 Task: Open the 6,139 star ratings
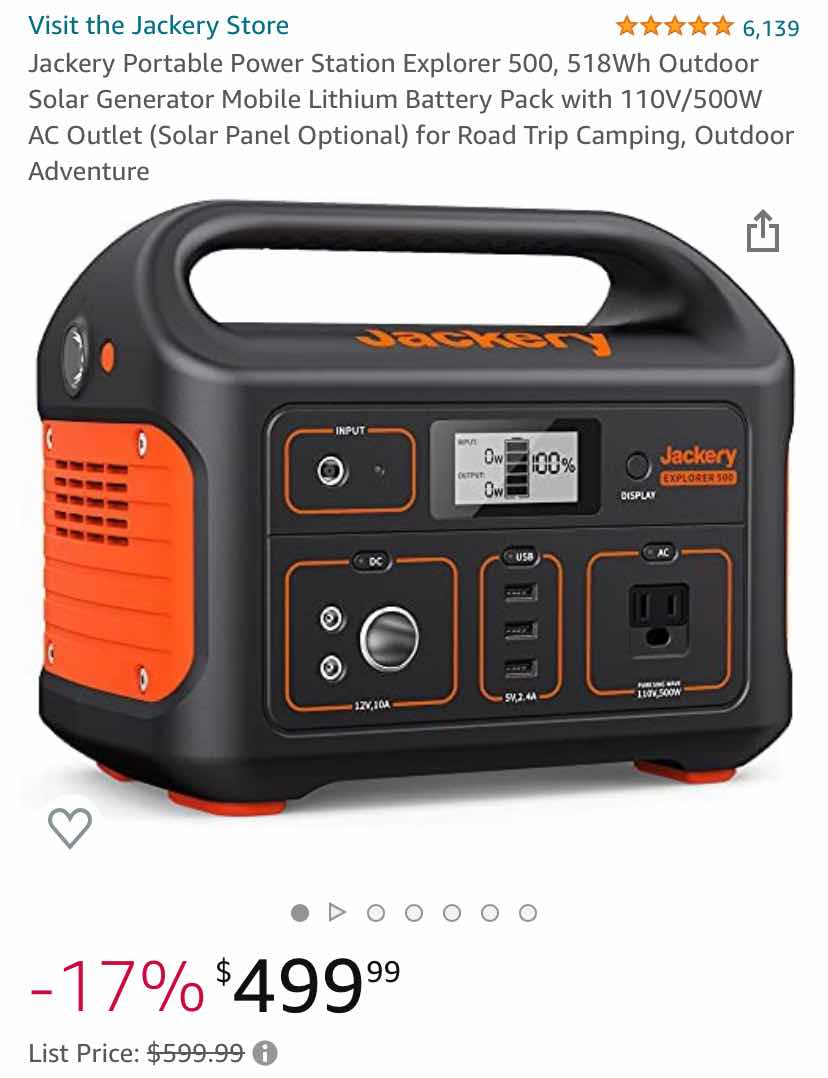click(x=707, y=27)
